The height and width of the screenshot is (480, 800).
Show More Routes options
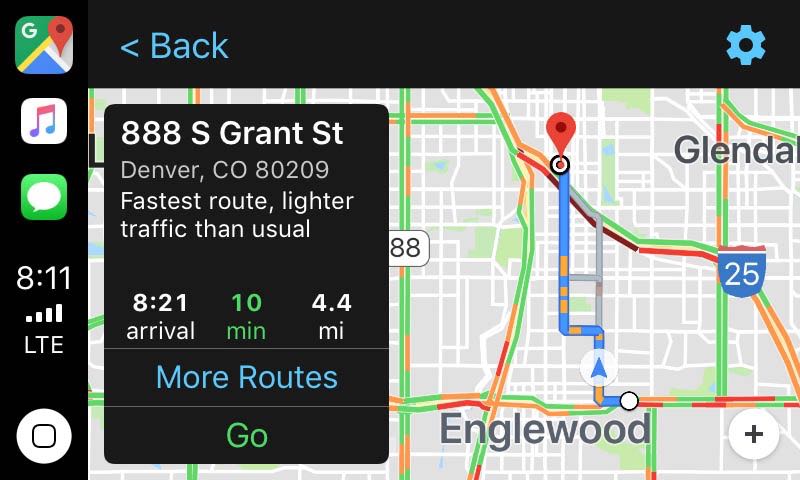(x=246, y=377)
